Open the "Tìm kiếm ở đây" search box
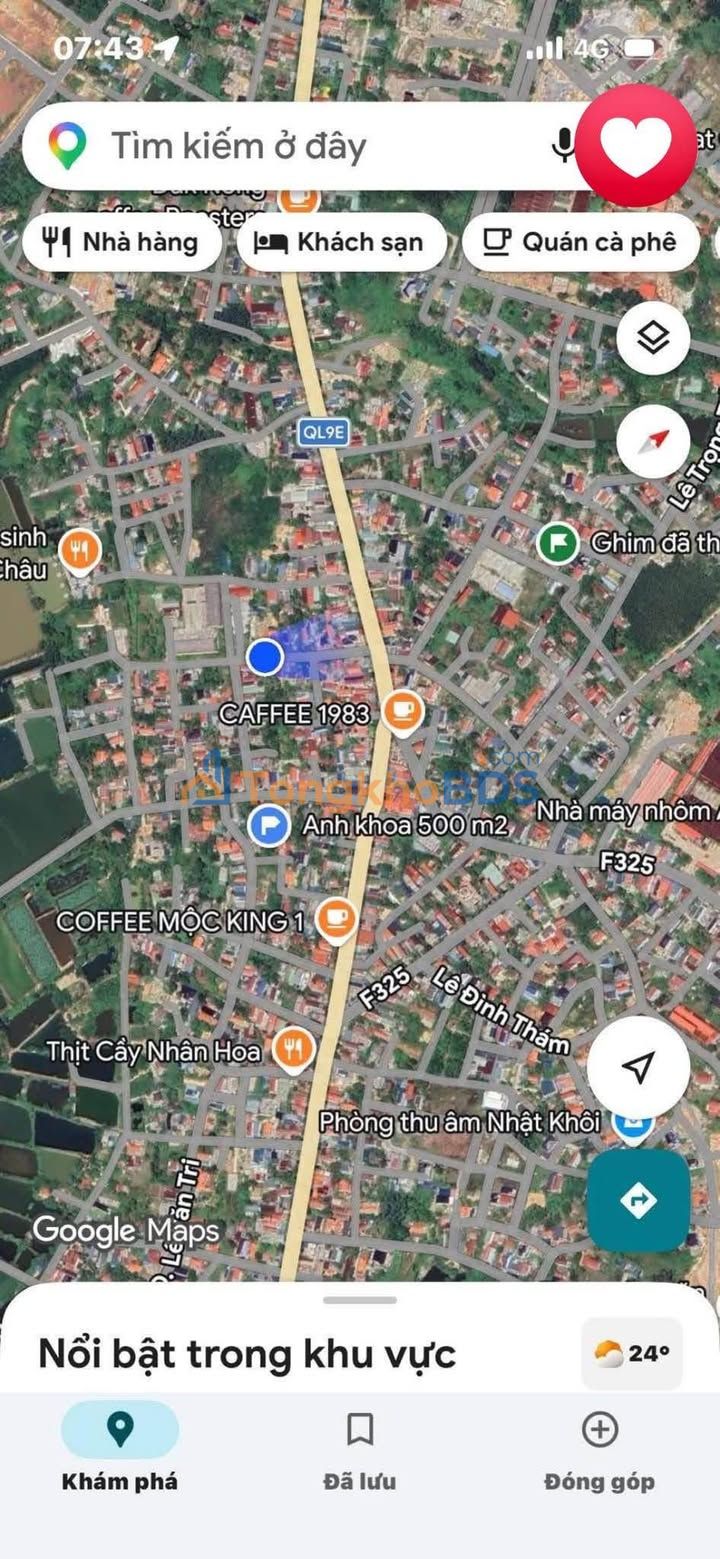 pyautogui.click(x=300, y=147)
